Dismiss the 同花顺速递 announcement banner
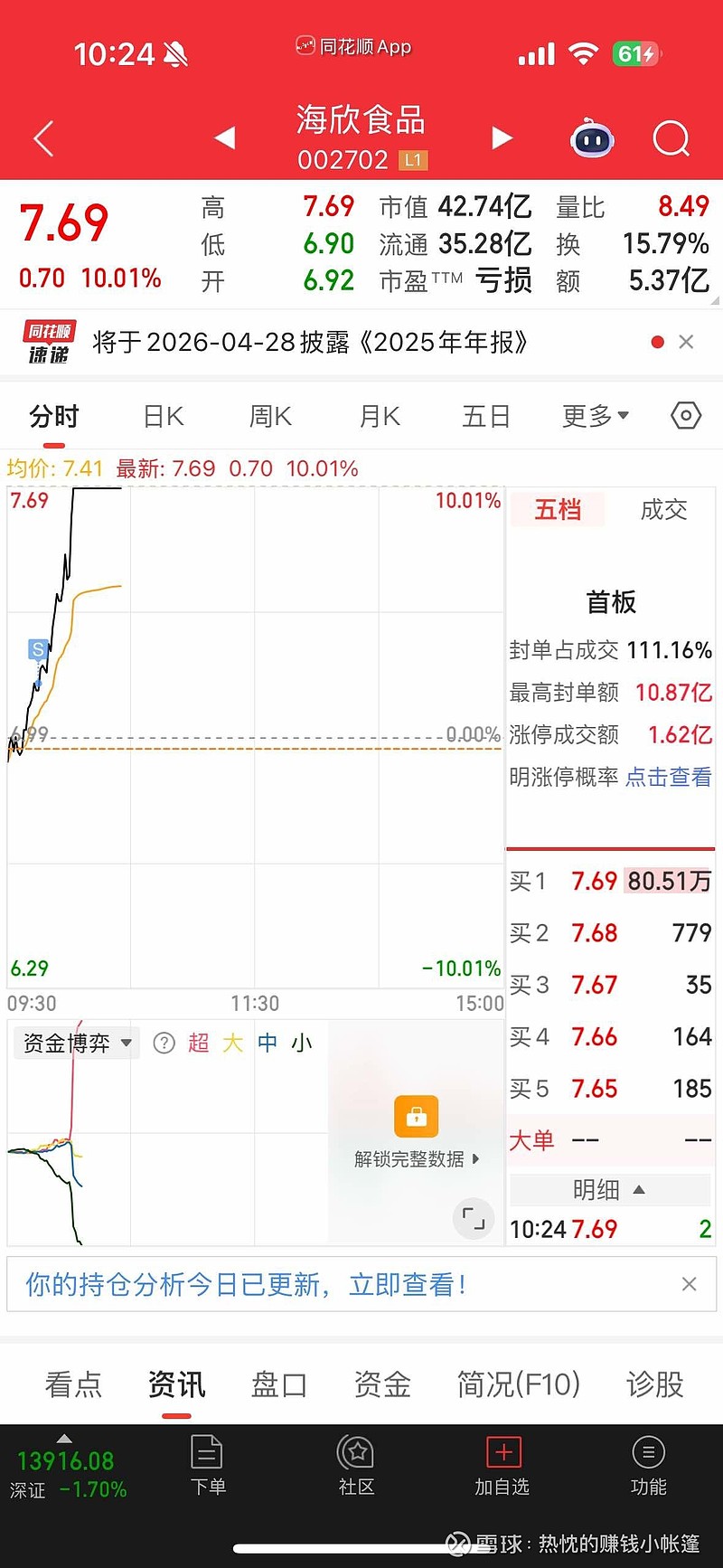This screenshot has height=1568, width=723. tap(686, 342)
